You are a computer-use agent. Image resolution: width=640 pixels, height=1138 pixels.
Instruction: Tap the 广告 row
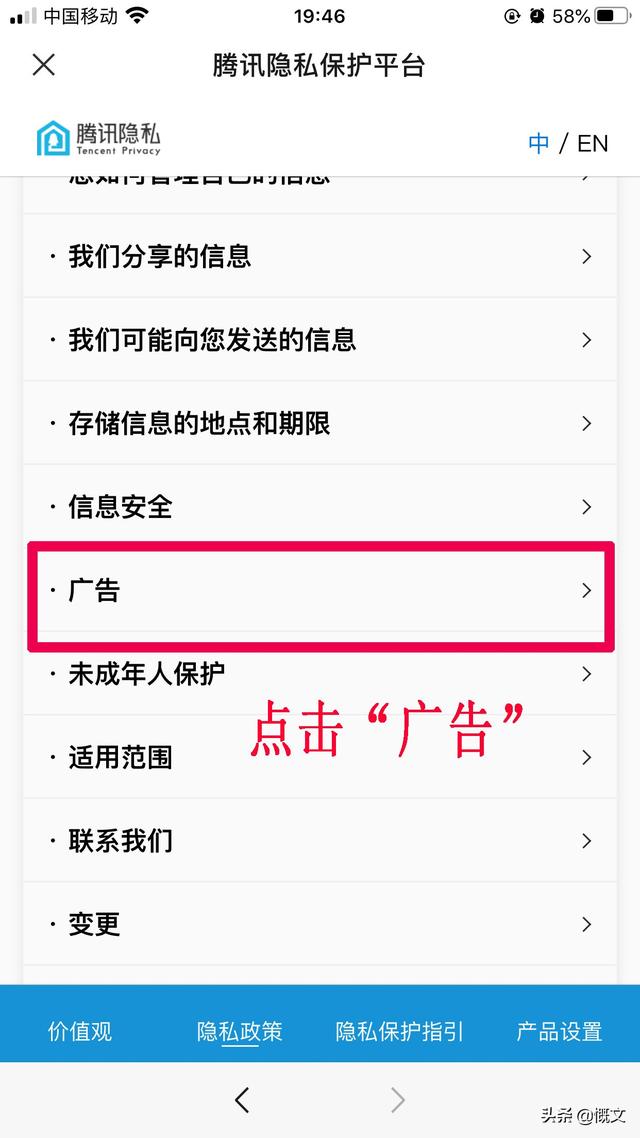pyautogui.click(x=320, y=591)
